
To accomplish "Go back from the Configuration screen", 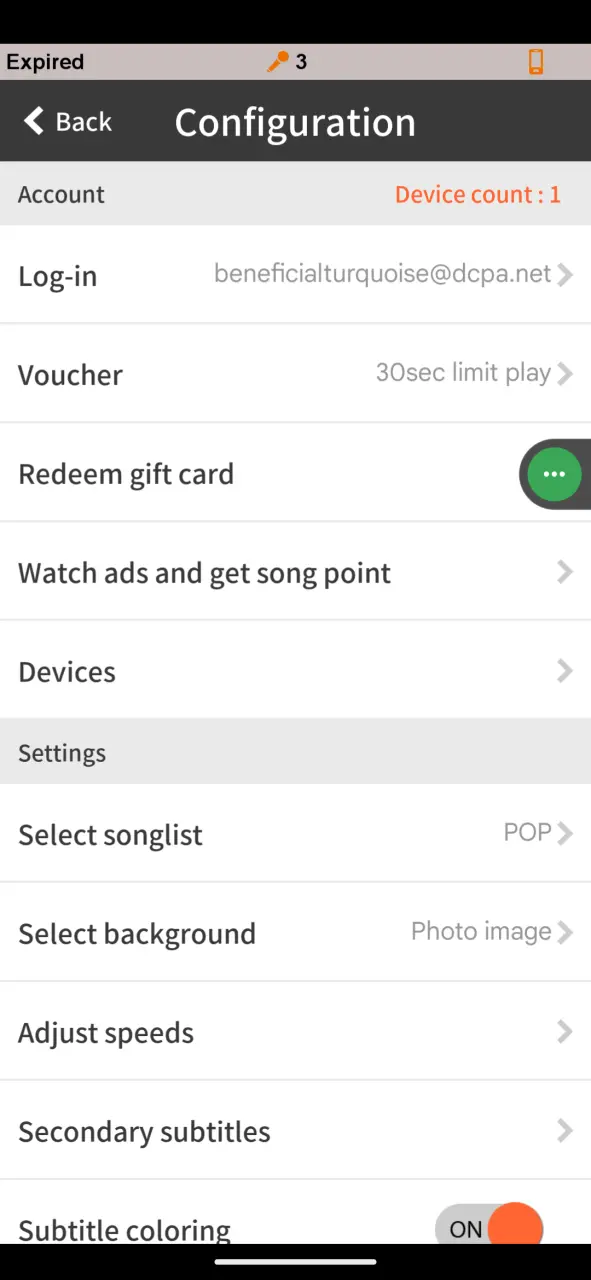I will point(67,122).
